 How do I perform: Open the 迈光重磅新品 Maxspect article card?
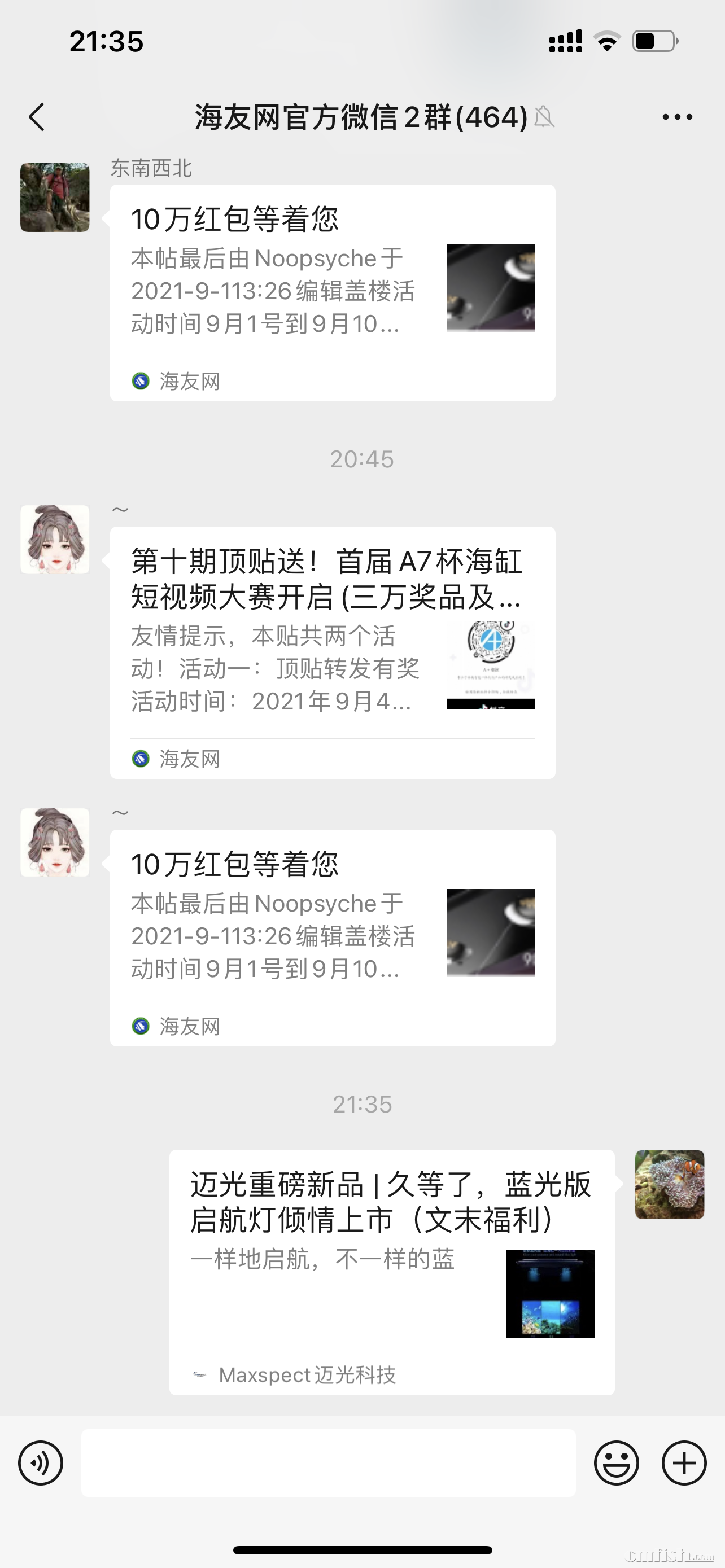point(391,1271)
